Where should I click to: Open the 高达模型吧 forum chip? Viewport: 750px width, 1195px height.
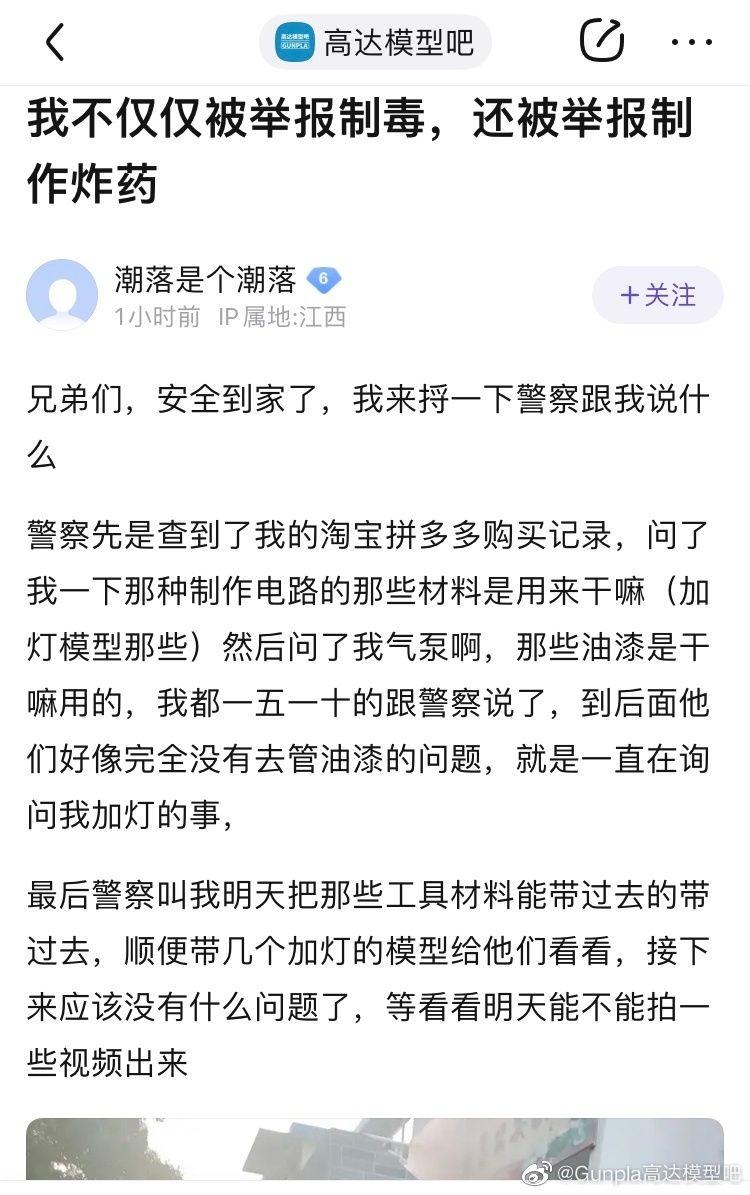(x=375, y=43)
